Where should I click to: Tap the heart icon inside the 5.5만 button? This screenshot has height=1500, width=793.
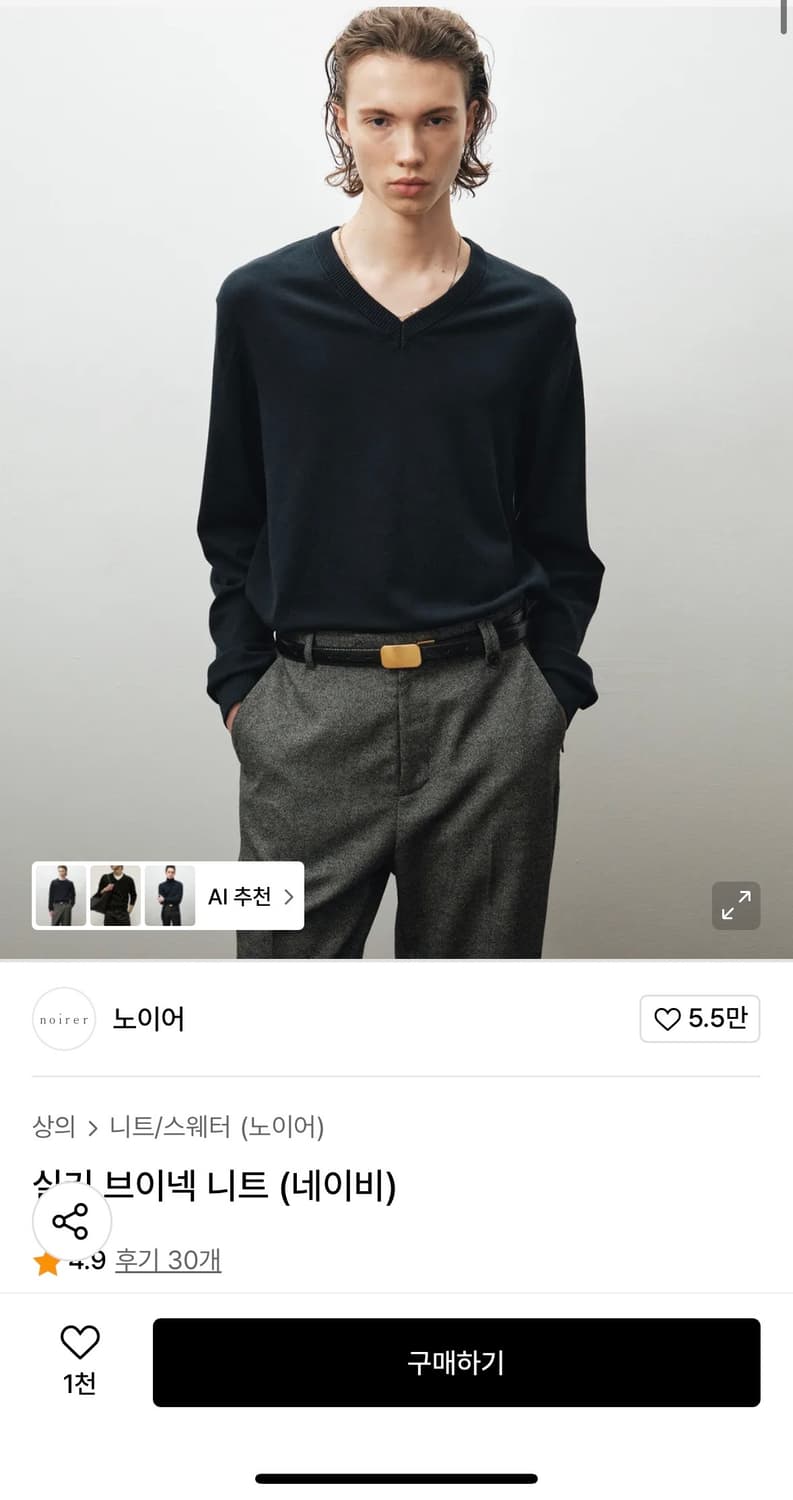click(666, 1018)
